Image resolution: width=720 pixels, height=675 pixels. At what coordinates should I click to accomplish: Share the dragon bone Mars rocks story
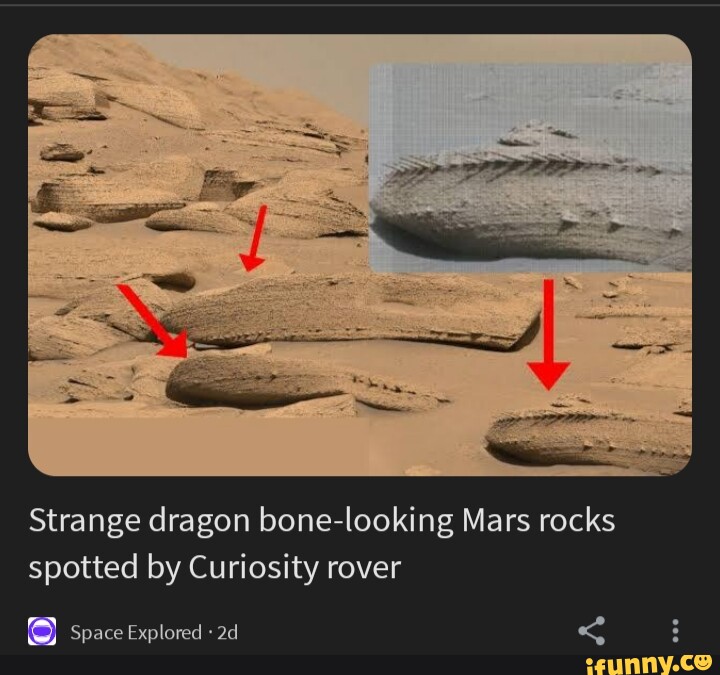pyautogui.click(x=592, y=631)
